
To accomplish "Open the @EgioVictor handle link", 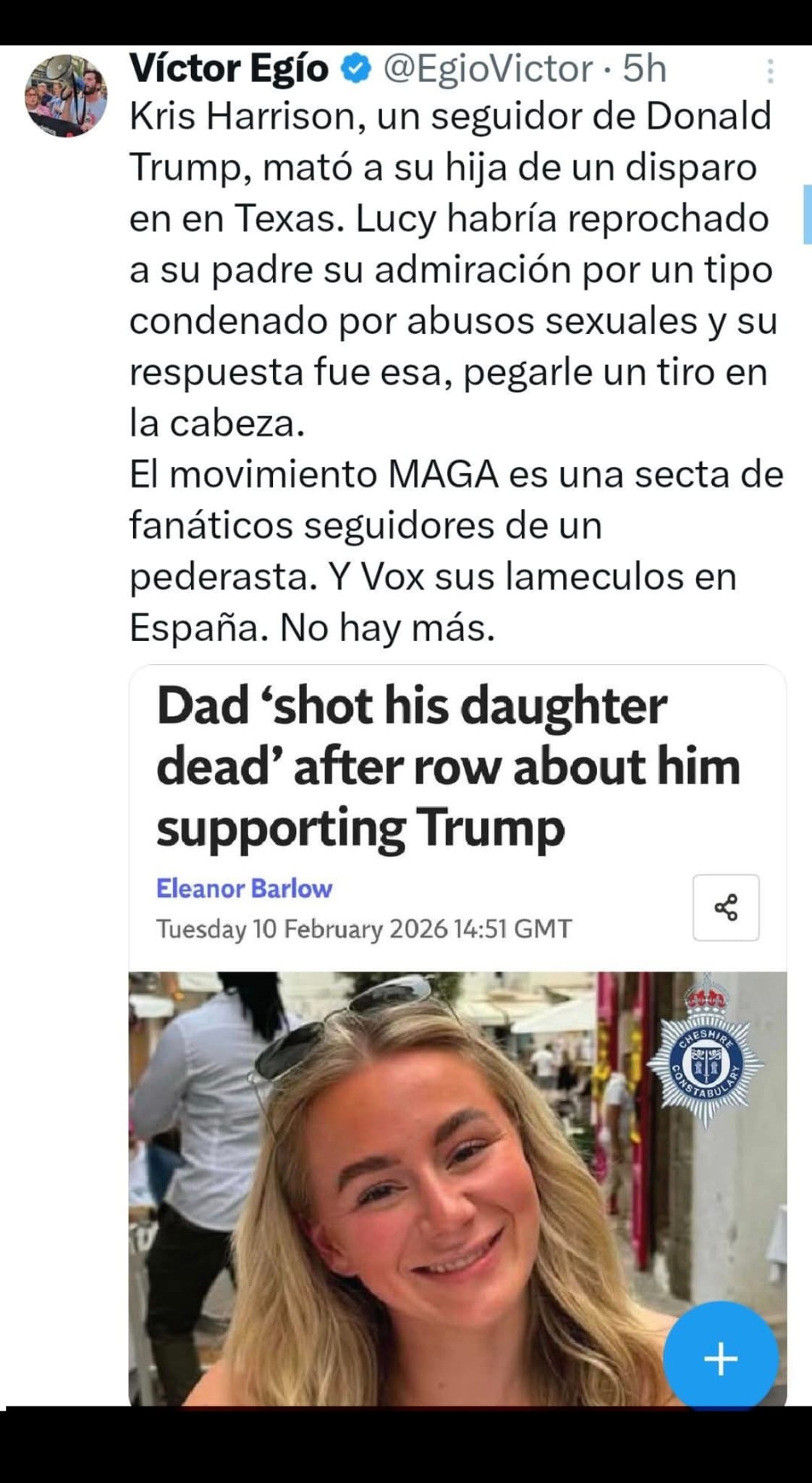I will [487, 70].
